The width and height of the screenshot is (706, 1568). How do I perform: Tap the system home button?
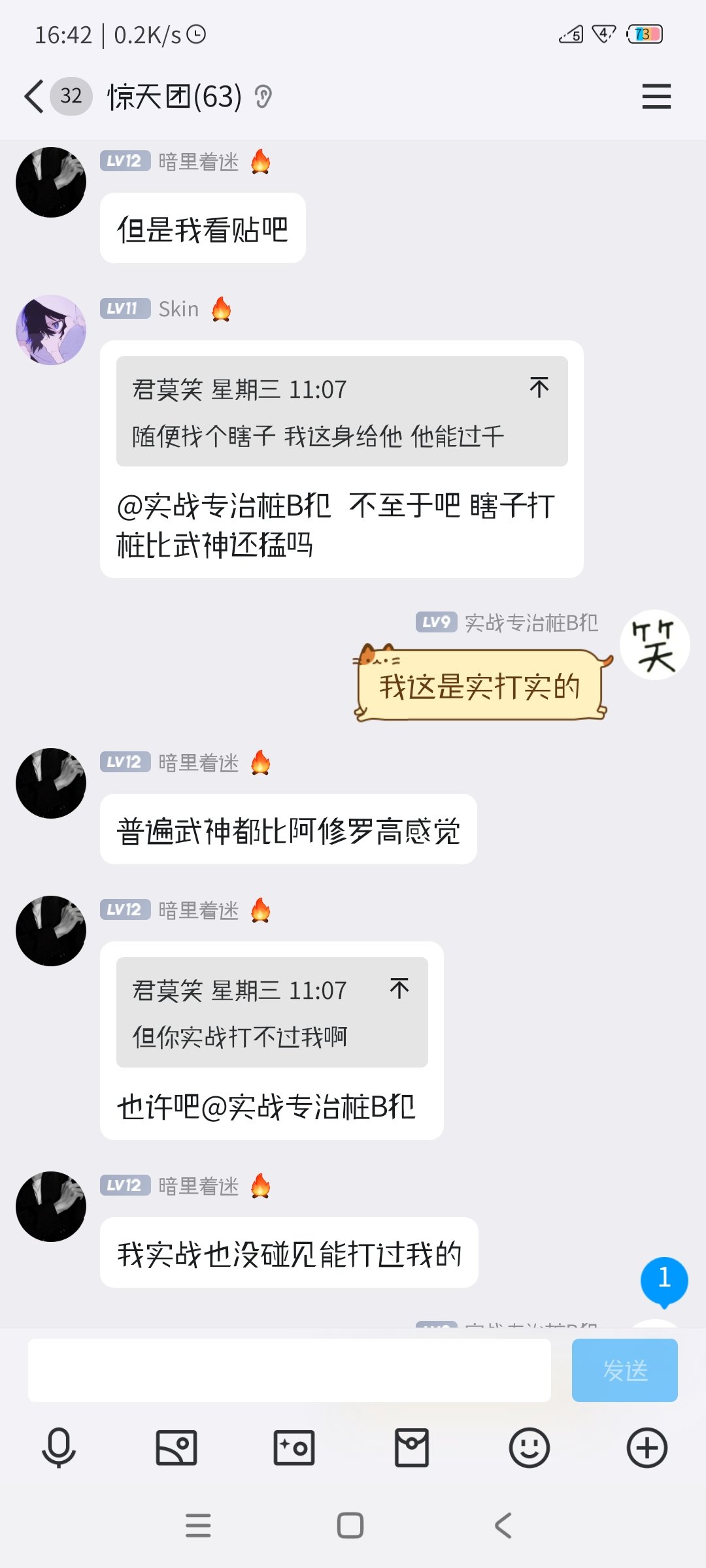pyautogui.click(x=350, y=1526)
